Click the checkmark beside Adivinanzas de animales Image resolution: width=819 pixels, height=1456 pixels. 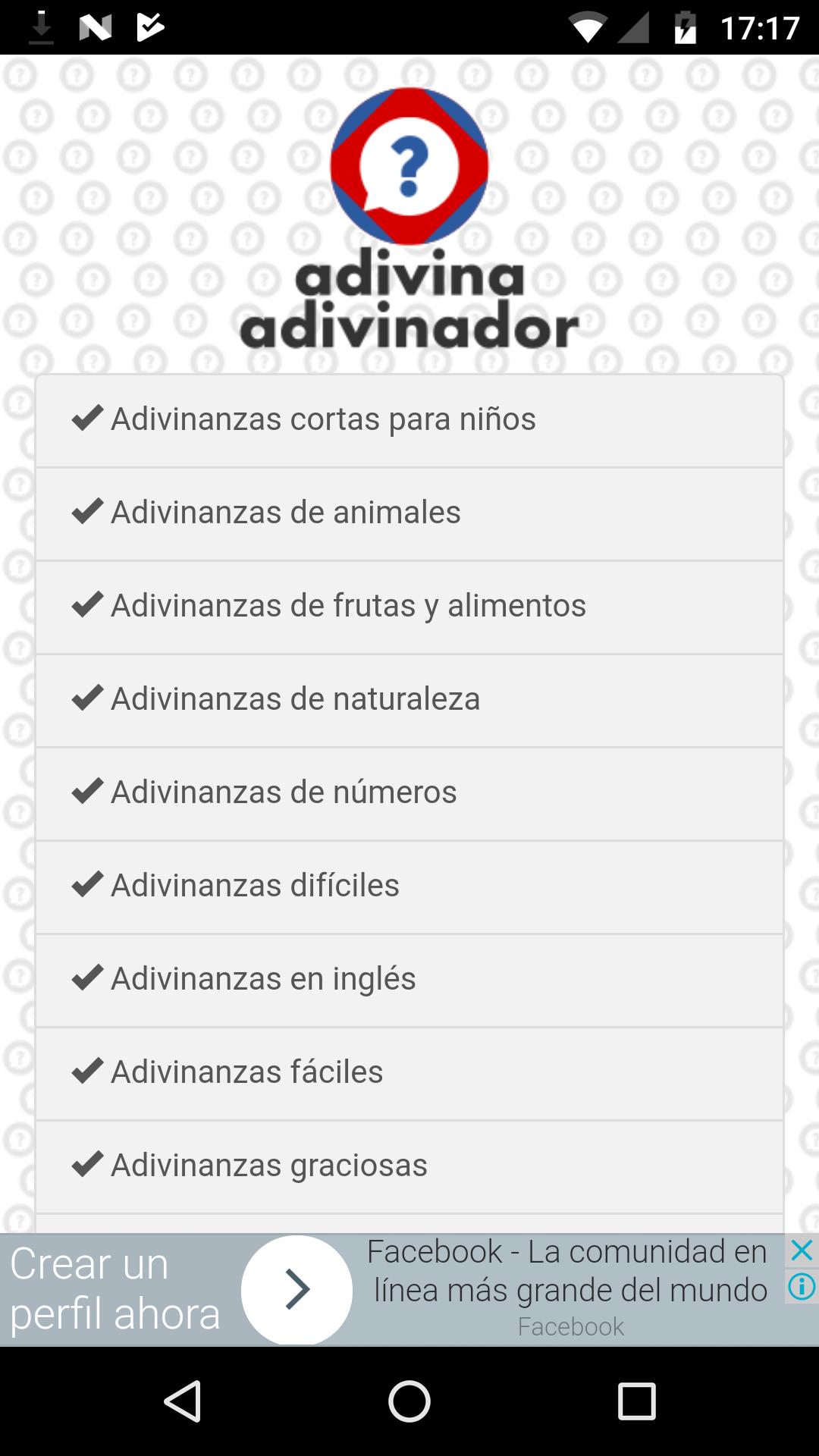[86, 513]
